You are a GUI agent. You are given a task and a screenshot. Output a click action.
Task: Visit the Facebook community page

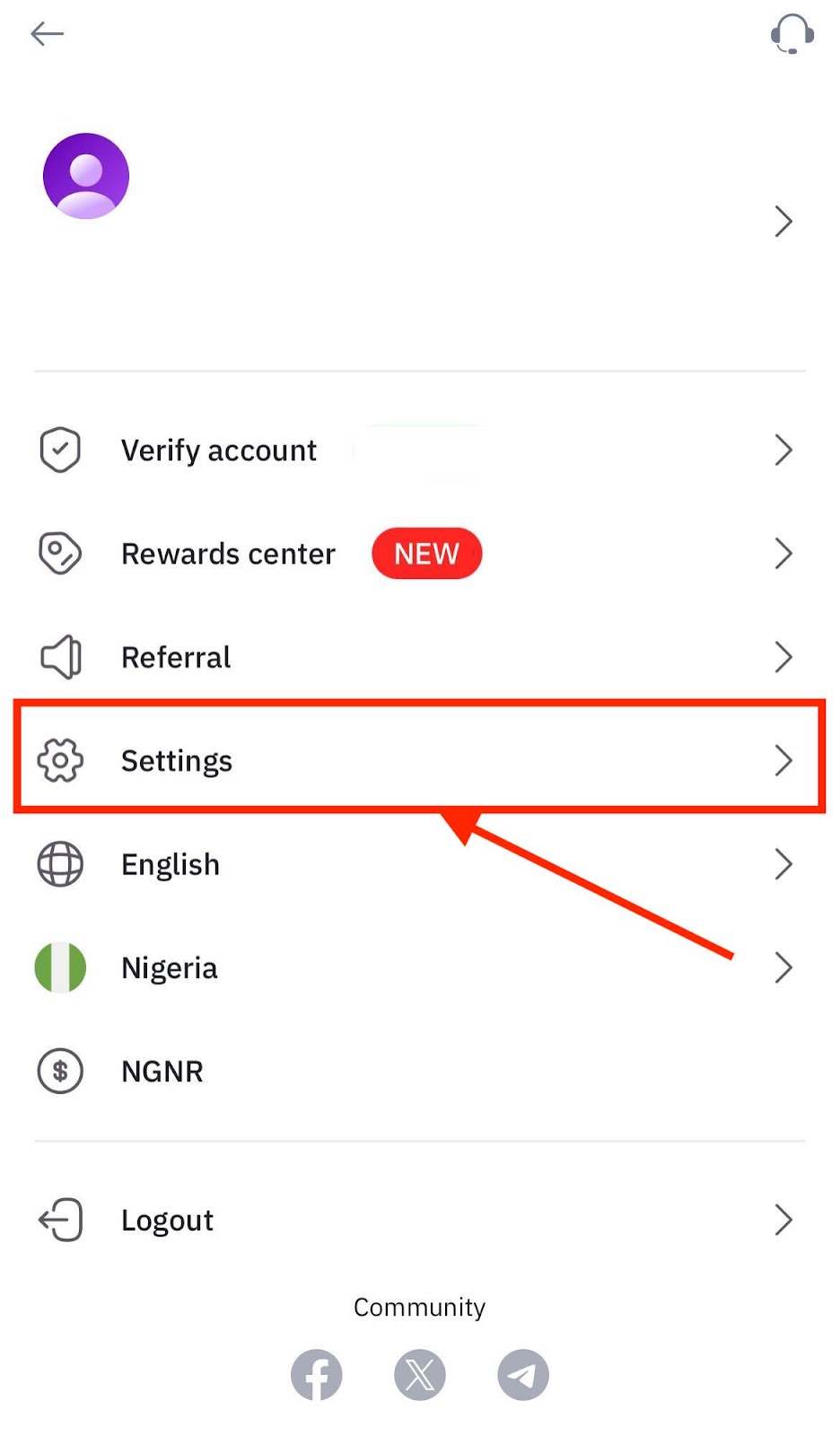pyautogui.click(x=317, y=1374)
